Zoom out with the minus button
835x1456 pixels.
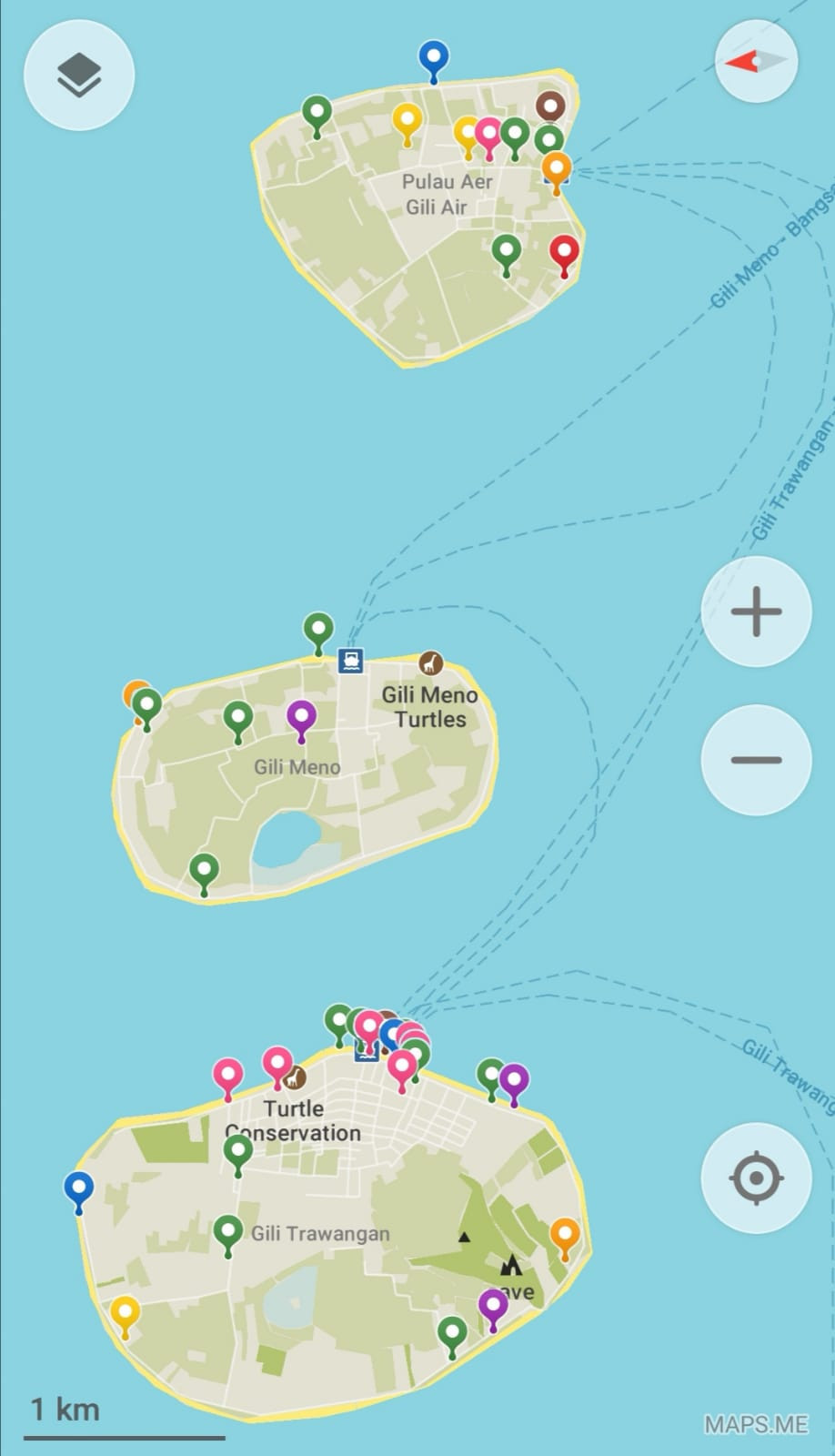756,760
